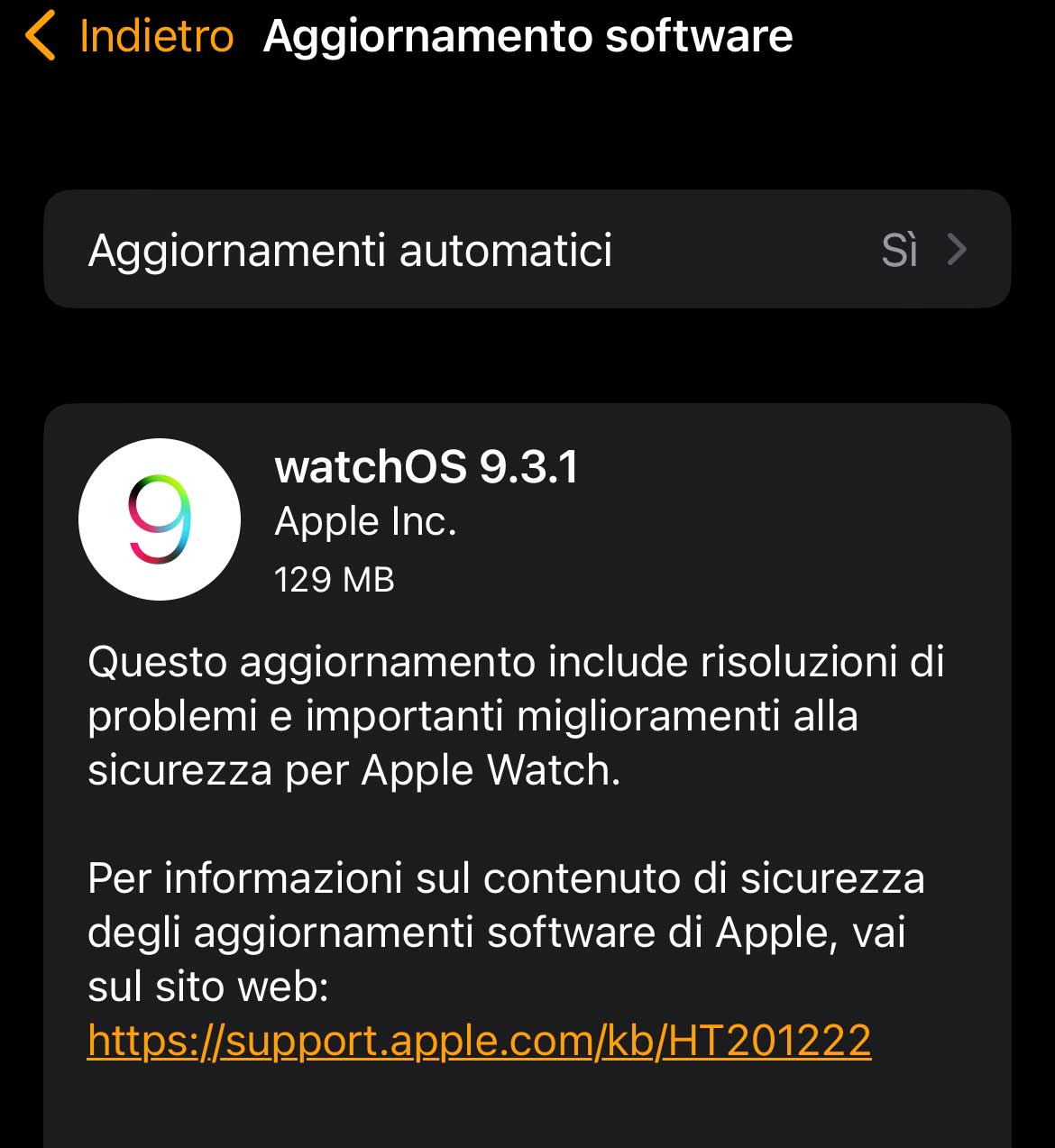Open the support.apple.com security link
1055x1148 pixels.
click(x=479, y=1041)
